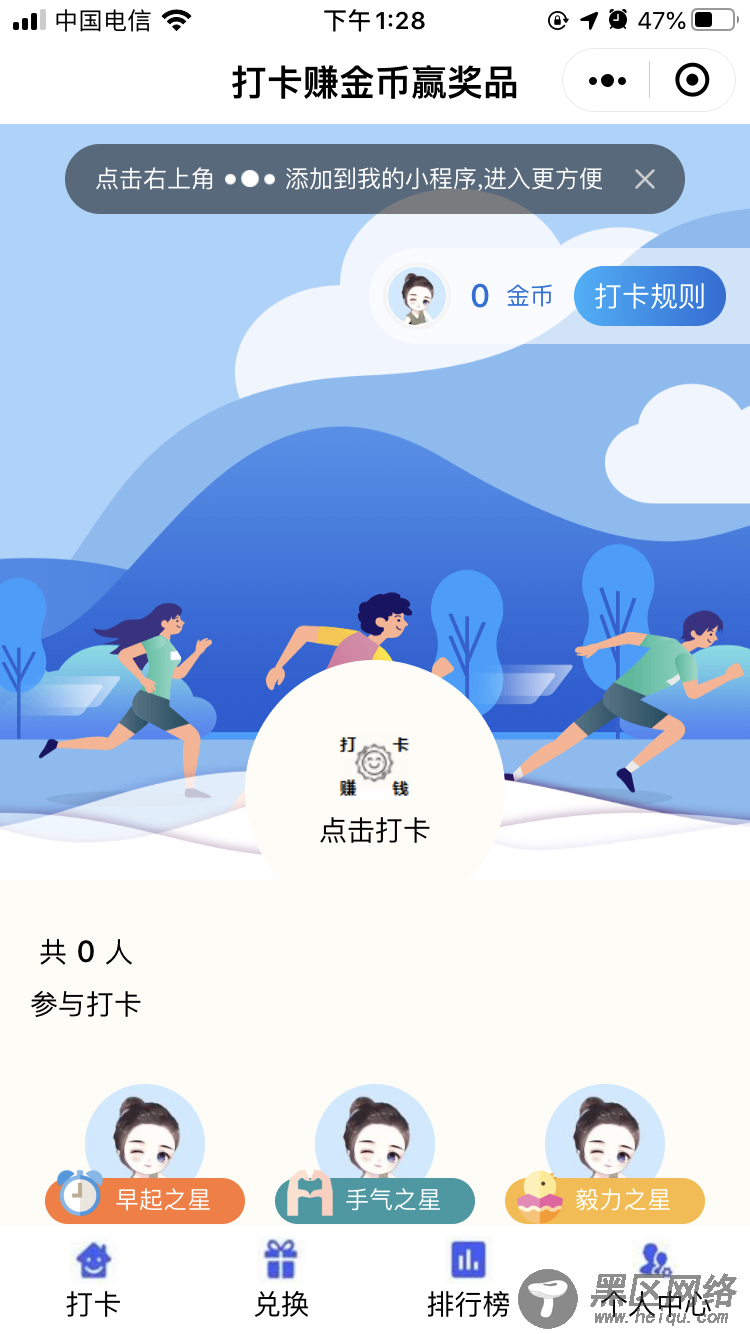Switch to the 兑换 tab
This screenshot has height=1334, width=750.
pyautogui.click(x=281, y=1280)
